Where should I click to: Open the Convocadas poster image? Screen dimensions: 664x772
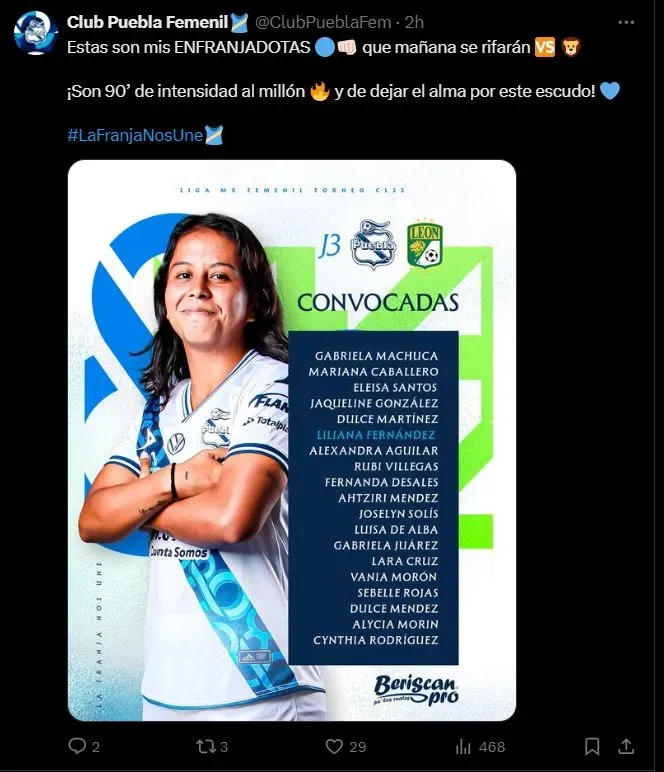[292, 440]
